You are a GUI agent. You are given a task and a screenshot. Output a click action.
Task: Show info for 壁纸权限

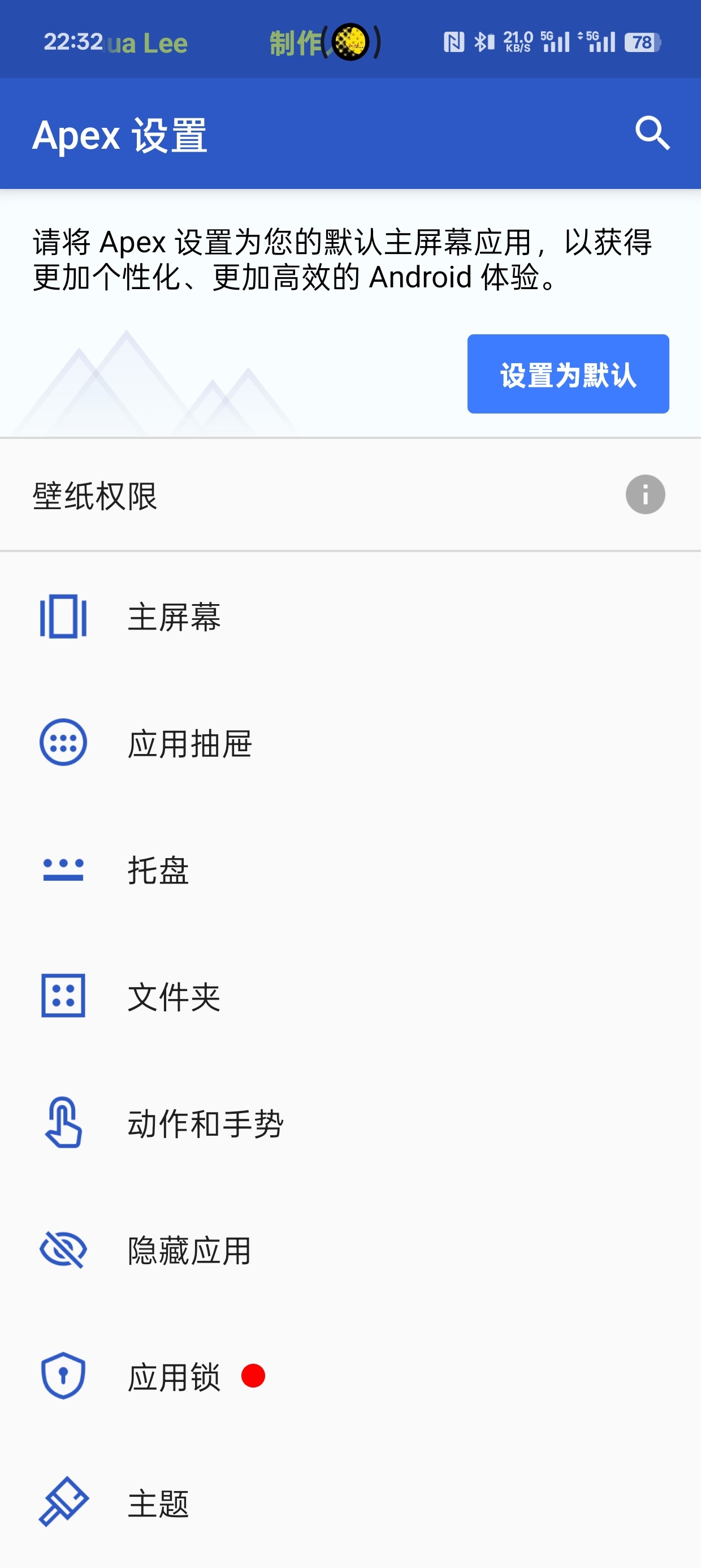[x=645, y=494]
